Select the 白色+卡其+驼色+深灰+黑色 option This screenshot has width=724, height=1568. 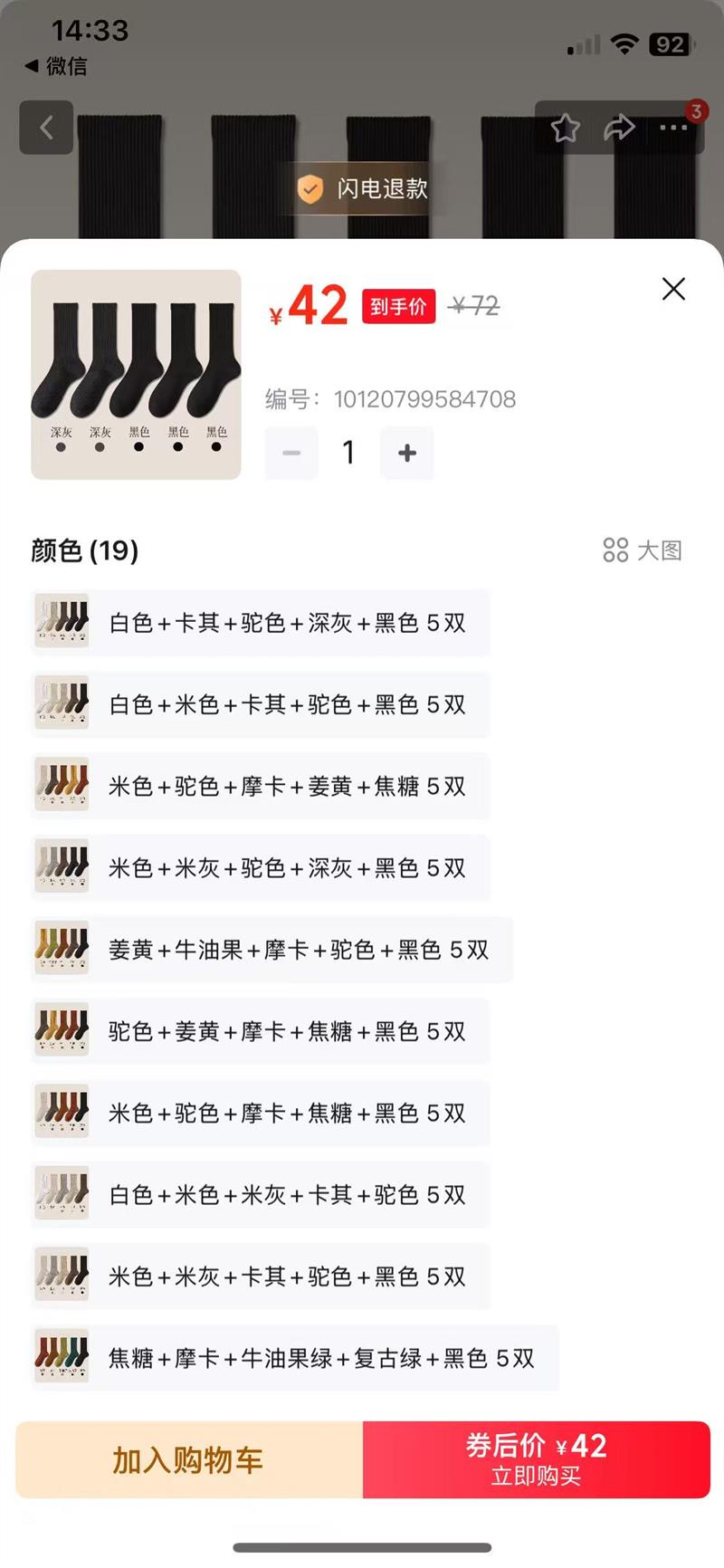(x=261, y=623)
